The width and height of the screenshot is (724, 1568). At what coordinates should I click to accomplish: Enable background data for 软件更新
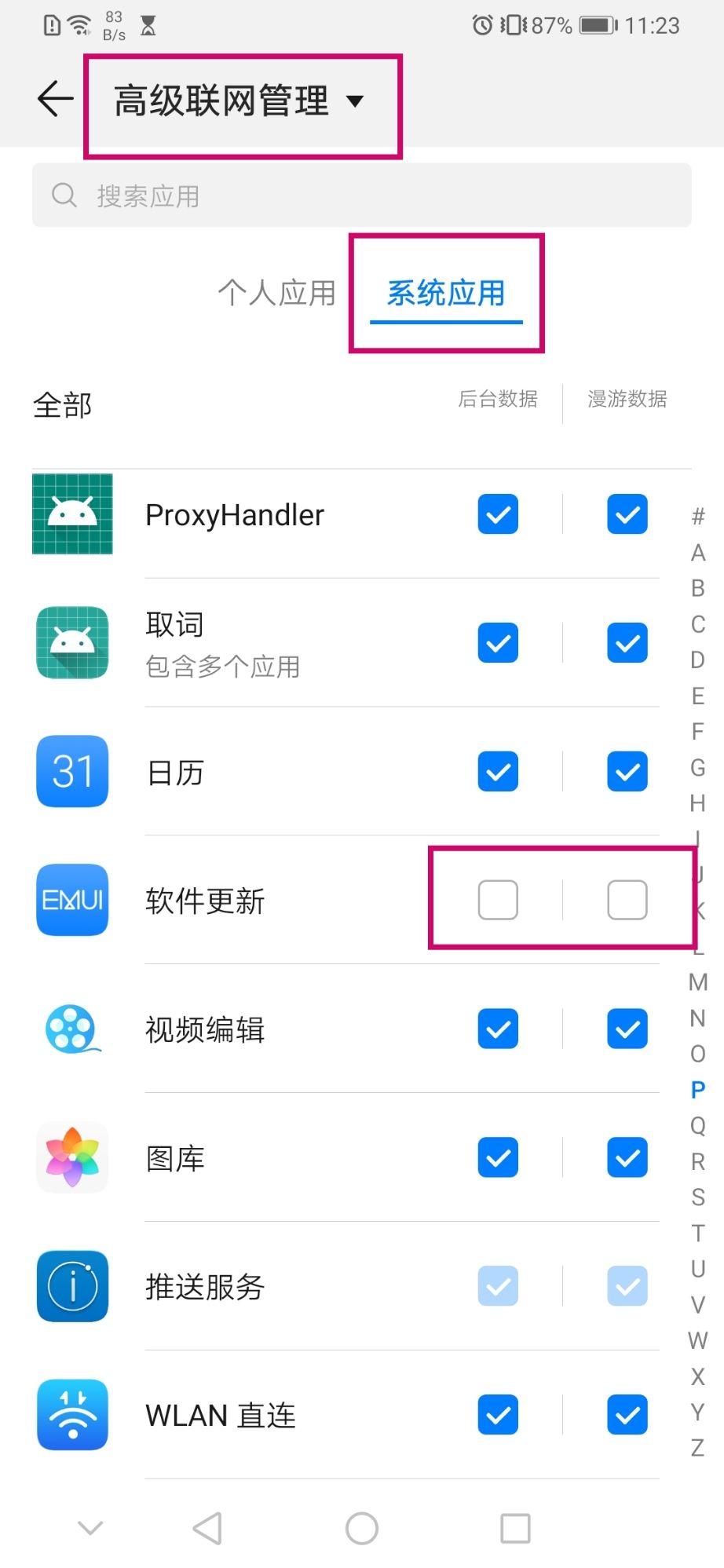point(498,900)
